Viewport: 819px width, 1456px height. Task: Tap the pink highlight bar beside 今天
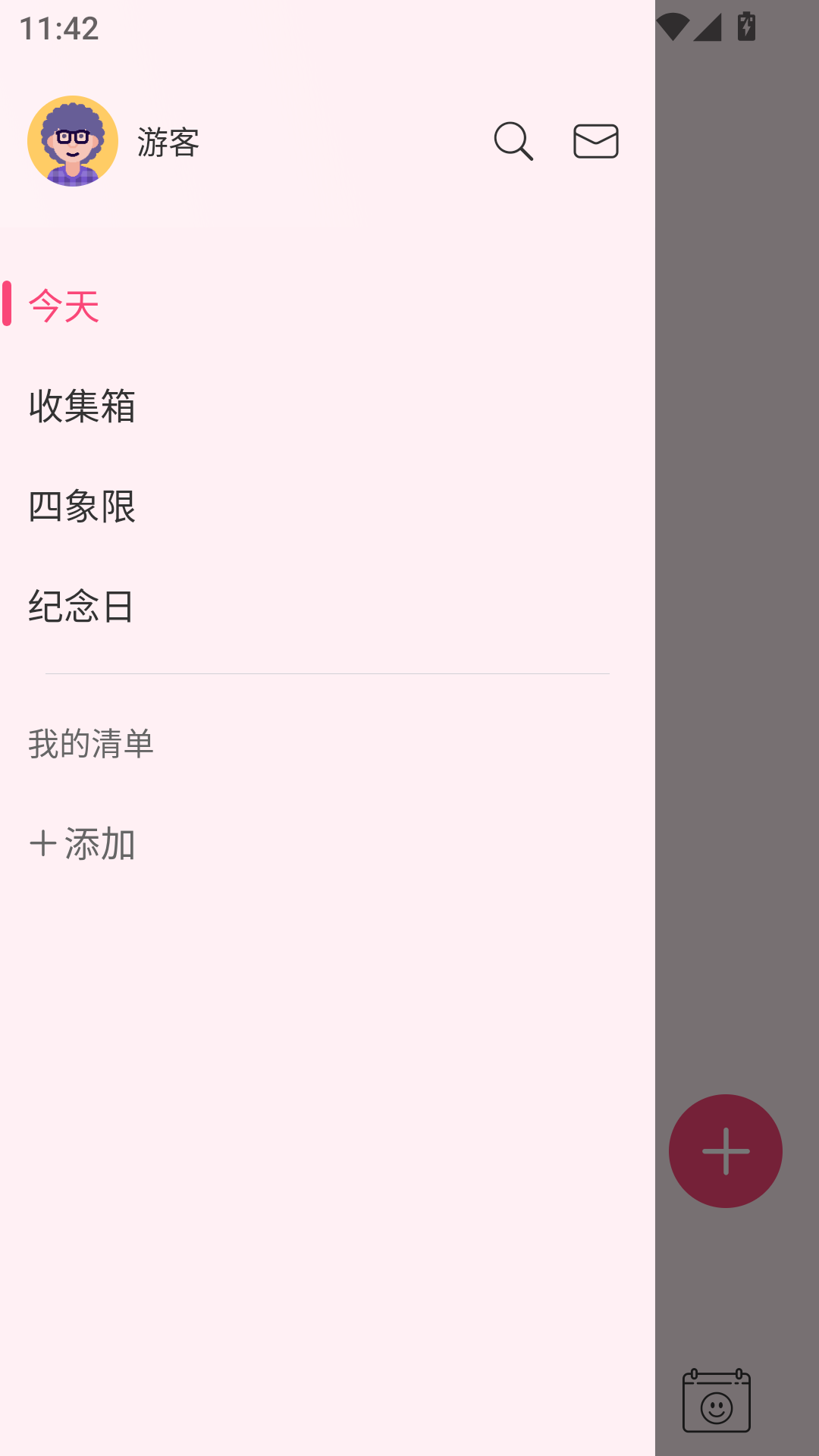[8, 305]
